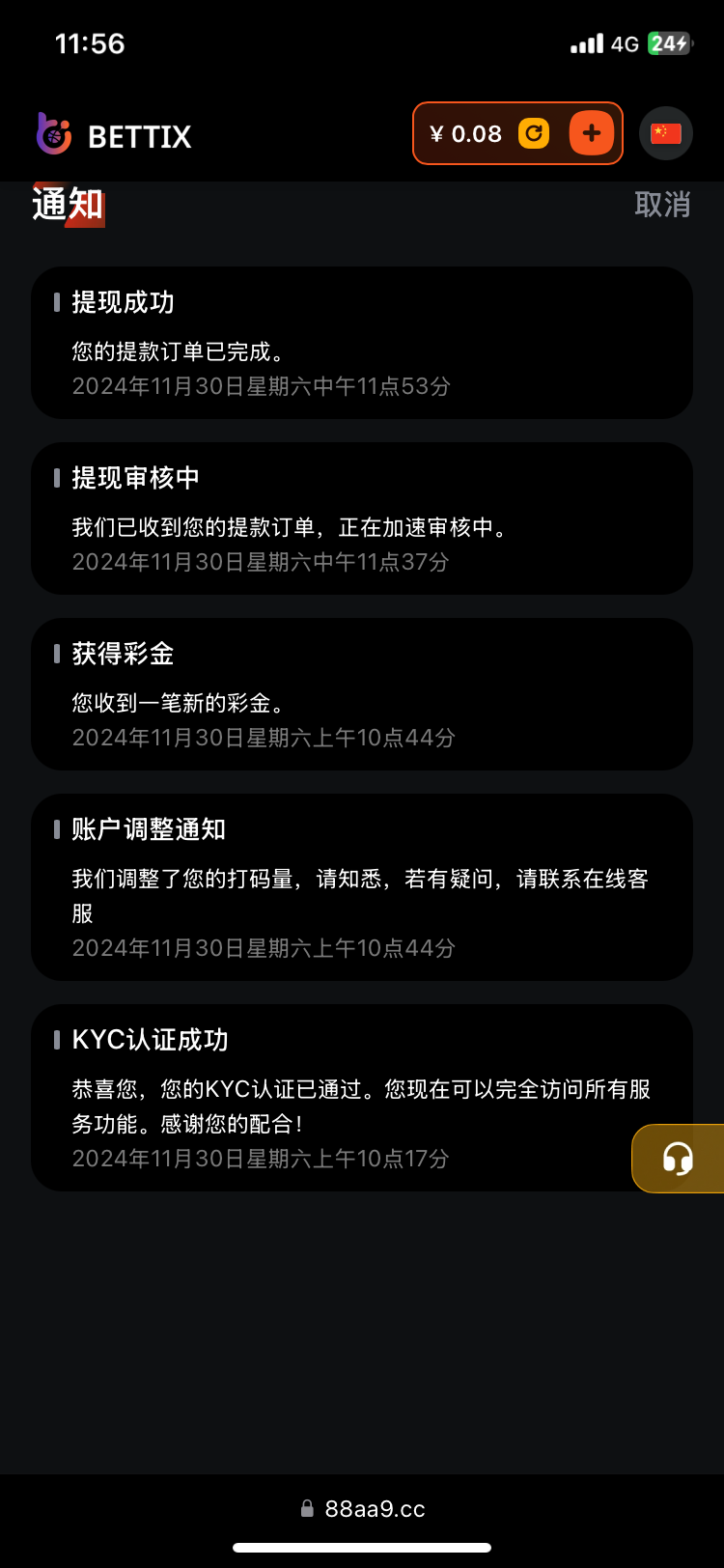
Task: Open the KYC认证成功 notification
Action: tap(328, 1098)
